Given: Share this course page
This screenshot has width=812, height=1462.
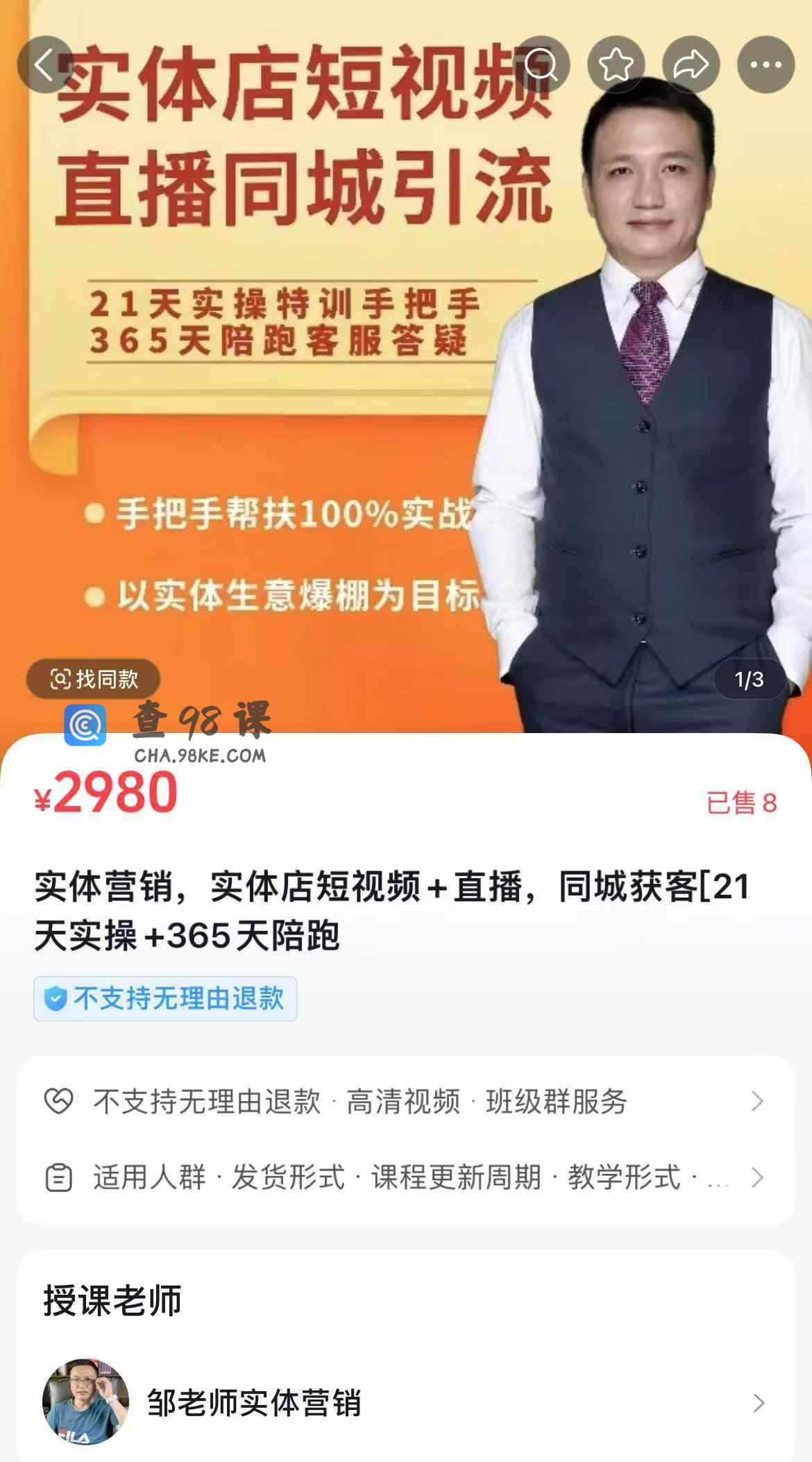Looking at the screenshot, I should coord(691,65).
